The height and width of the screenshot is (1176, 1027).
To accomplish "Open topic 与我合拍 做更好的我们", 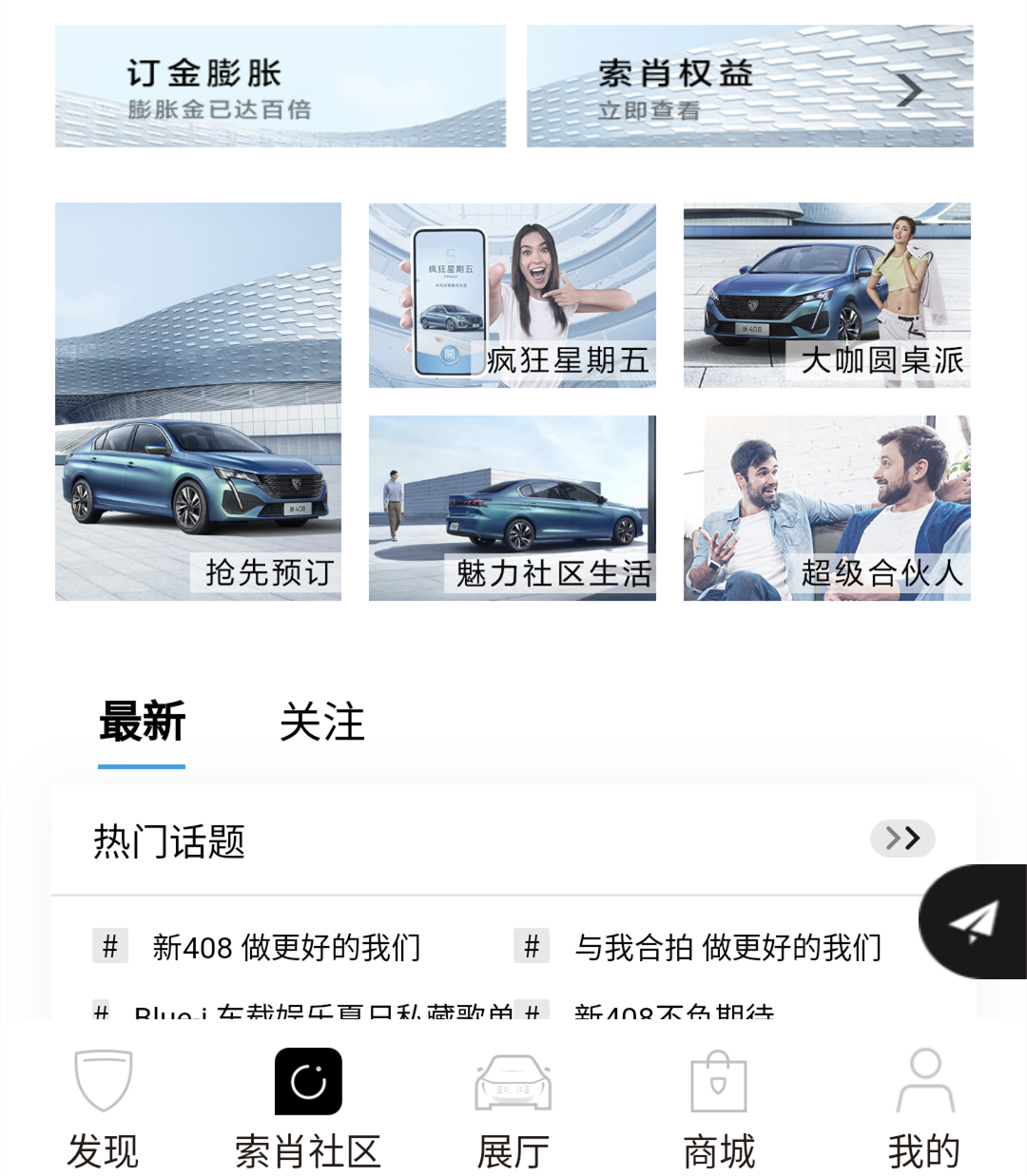I will click(727, 948).
